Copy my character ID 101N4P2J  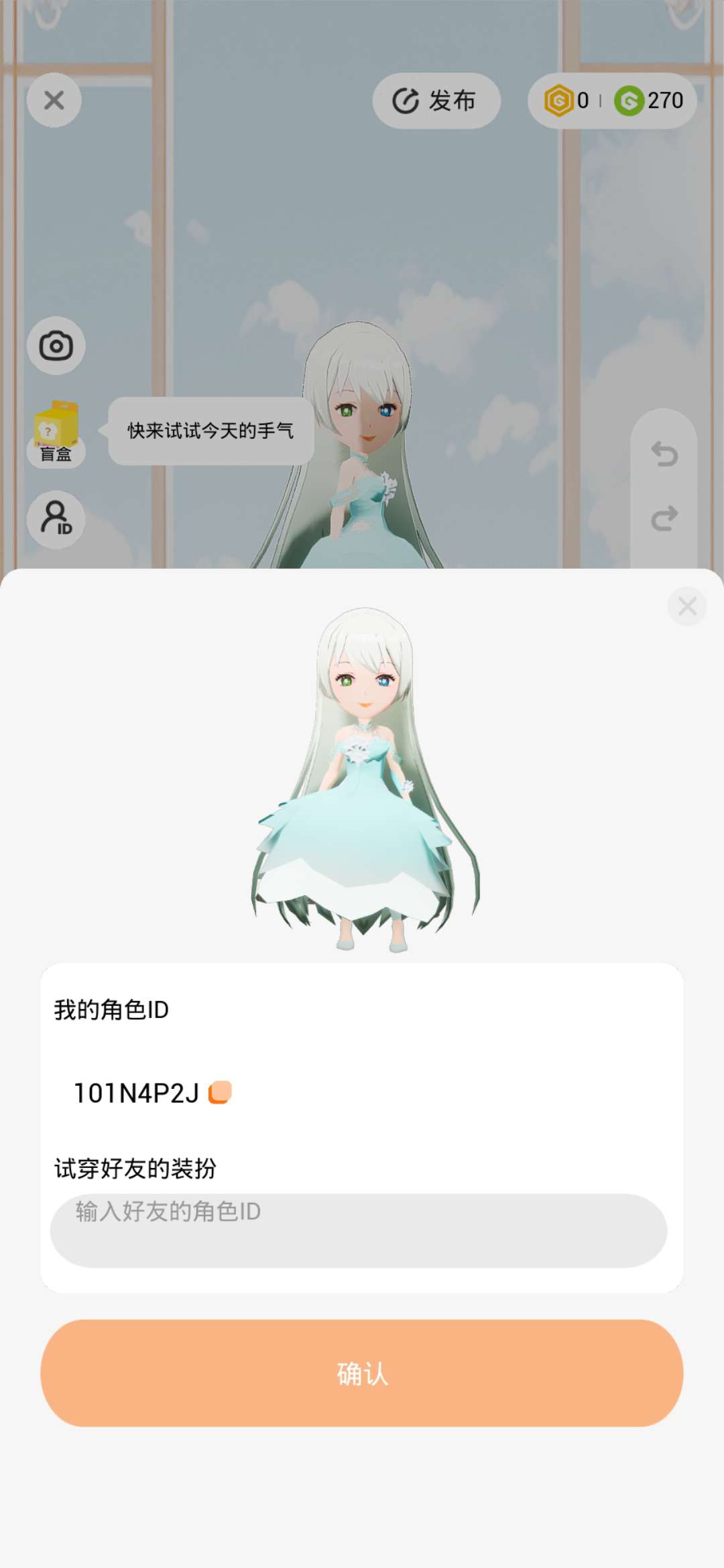(x=220, y=1092)
